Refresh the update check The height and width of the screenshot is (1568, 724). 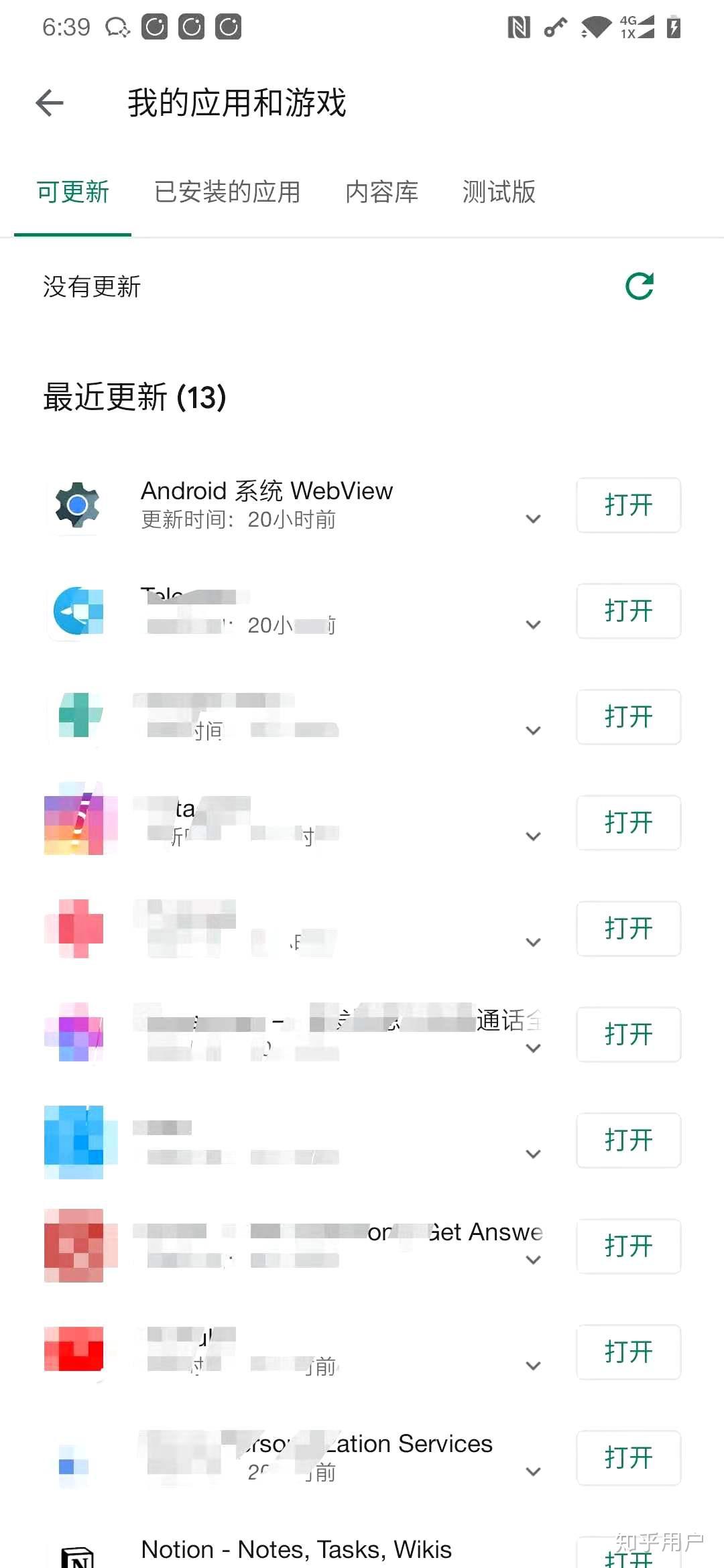[x=639, y=287]
